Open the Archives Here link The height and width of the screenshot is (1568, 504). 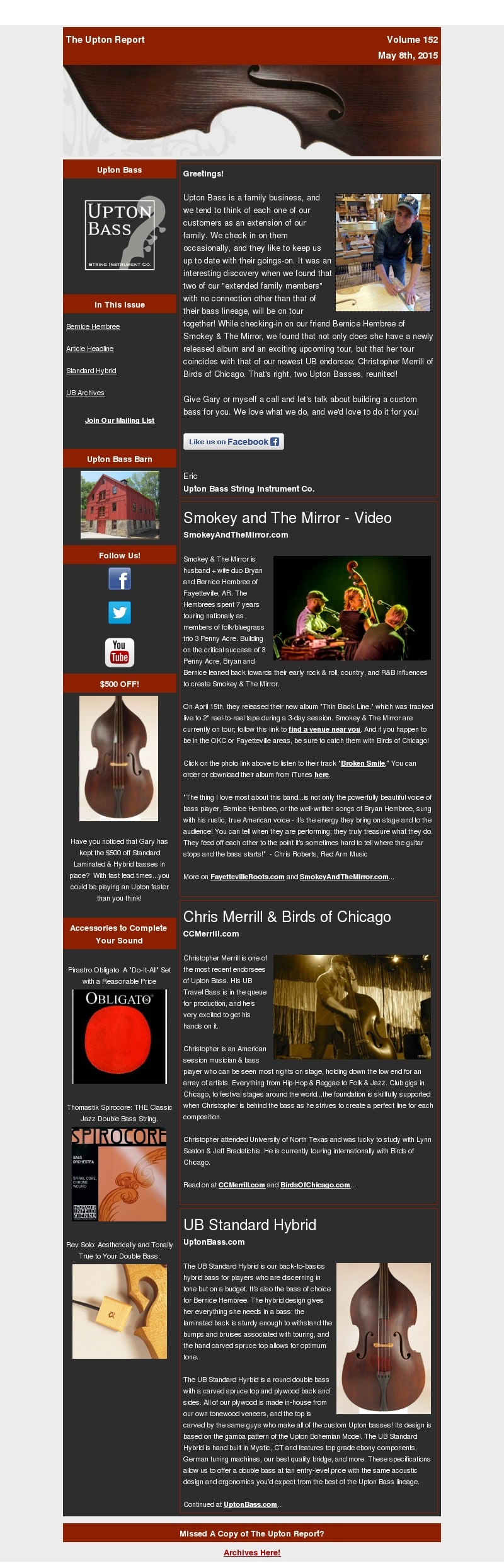click(x=252, y=1552)
